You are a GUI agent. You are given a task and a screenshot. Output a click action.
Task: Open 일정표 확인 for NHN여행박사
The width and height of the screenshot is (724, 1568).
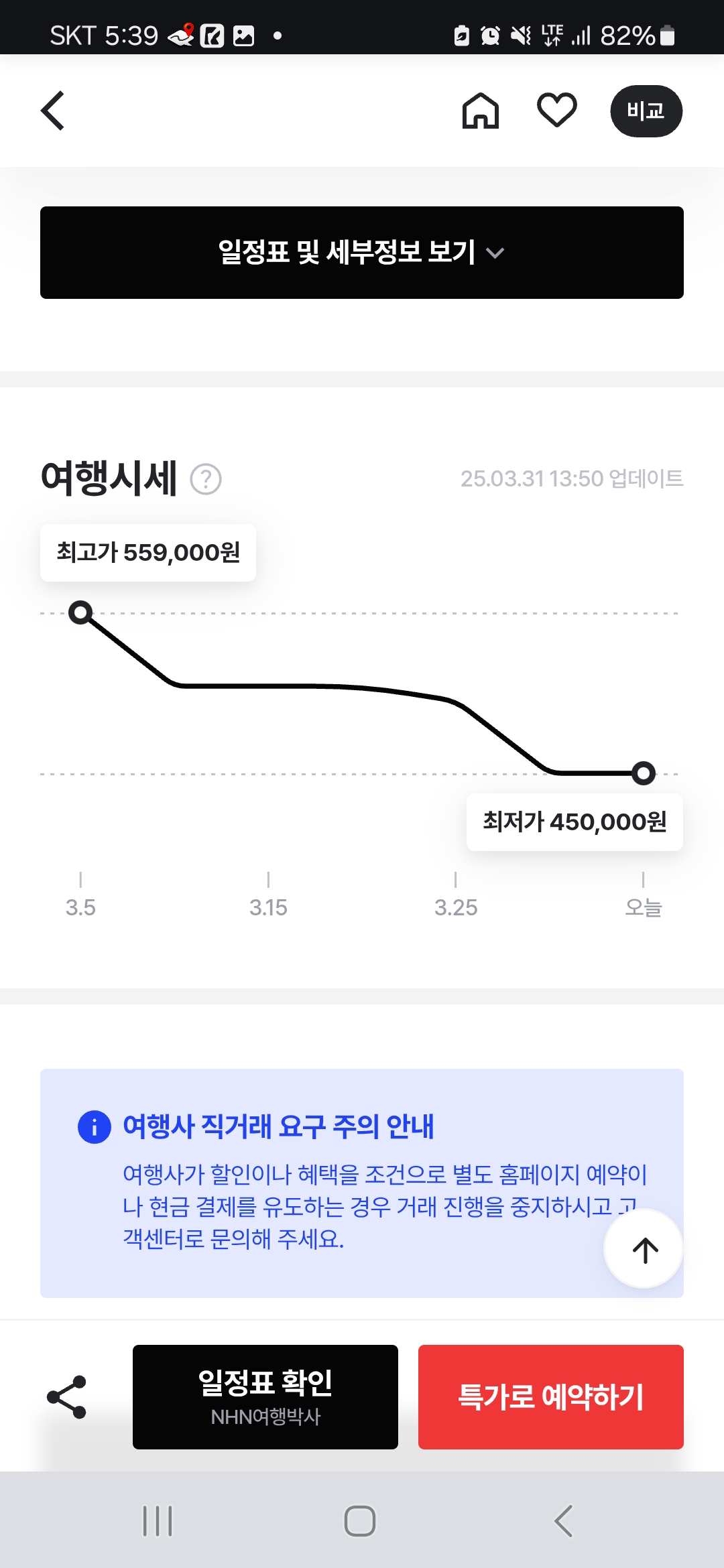(x=265, y=1396)
